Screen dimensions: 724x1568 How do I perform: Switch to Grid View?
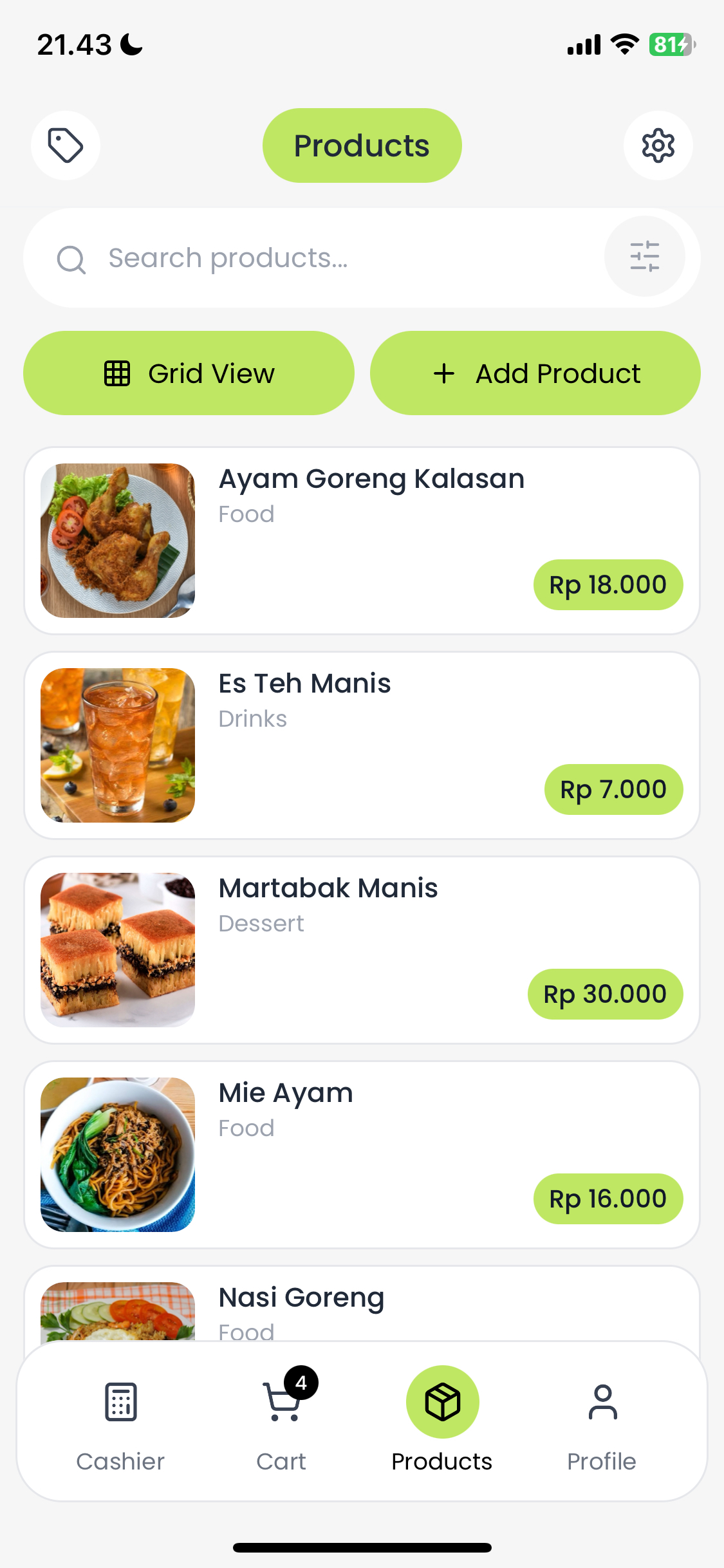pos(189,373)
